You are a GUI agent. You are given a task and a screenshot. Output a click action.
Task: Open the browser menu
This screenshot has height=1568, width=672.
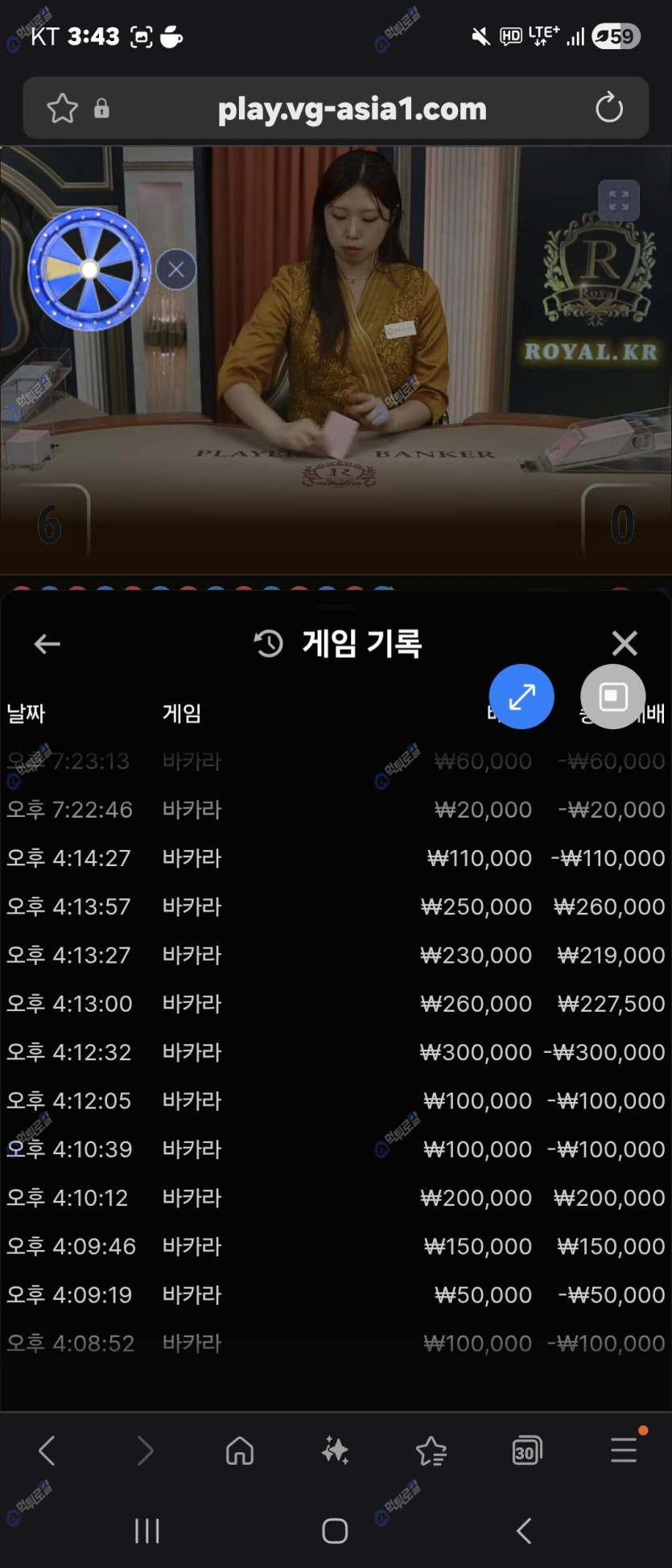coord(624,1451)
